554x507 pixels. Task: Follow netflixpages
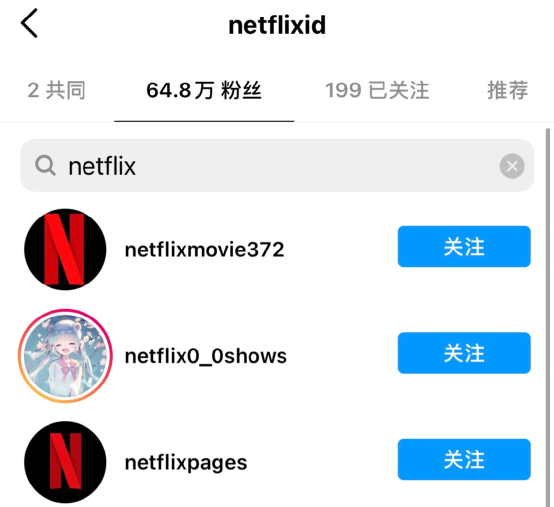pos(464,459)
